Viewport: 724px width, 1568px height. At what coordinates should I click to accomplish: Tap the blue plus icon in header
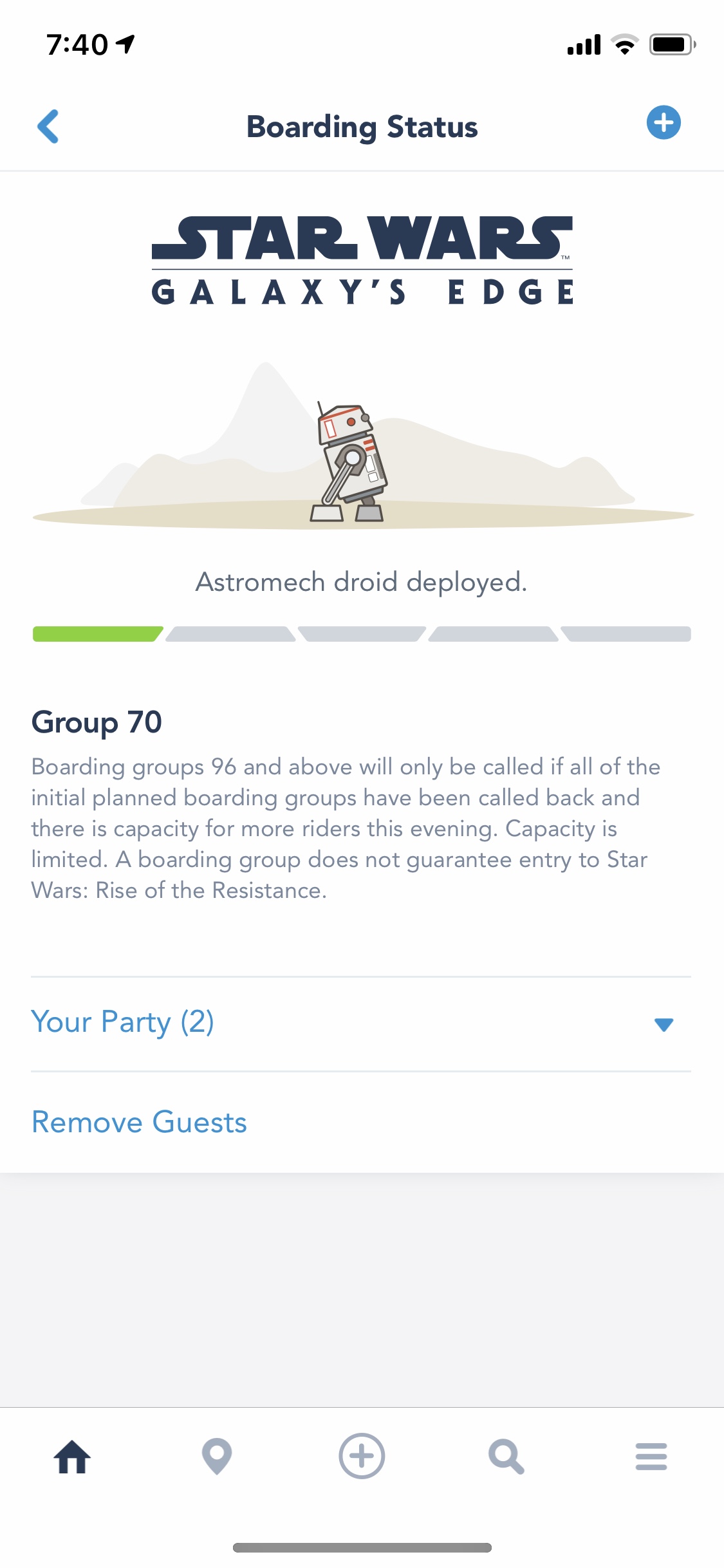pyautogui.click(x=664, y=122)
